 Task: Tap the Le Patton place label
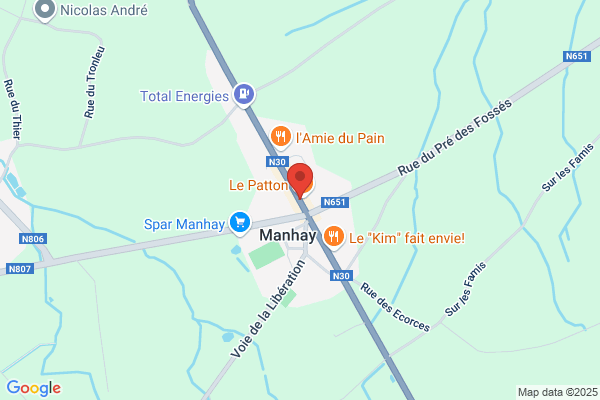pyautogui.click(x=258, y=185)
